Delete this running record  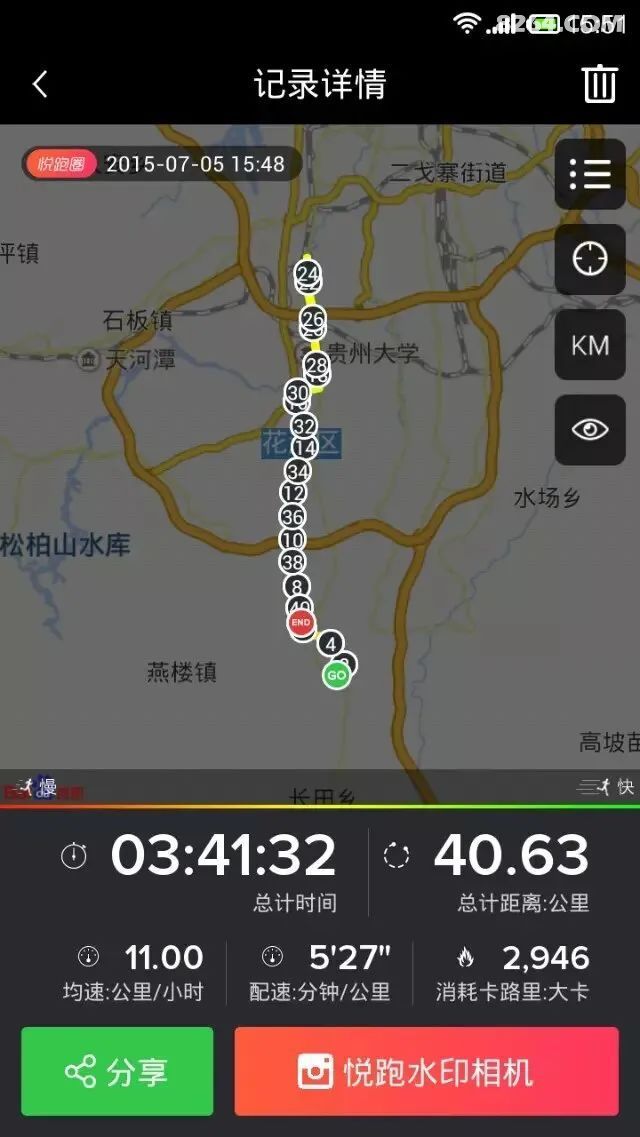tap(599, 84)
